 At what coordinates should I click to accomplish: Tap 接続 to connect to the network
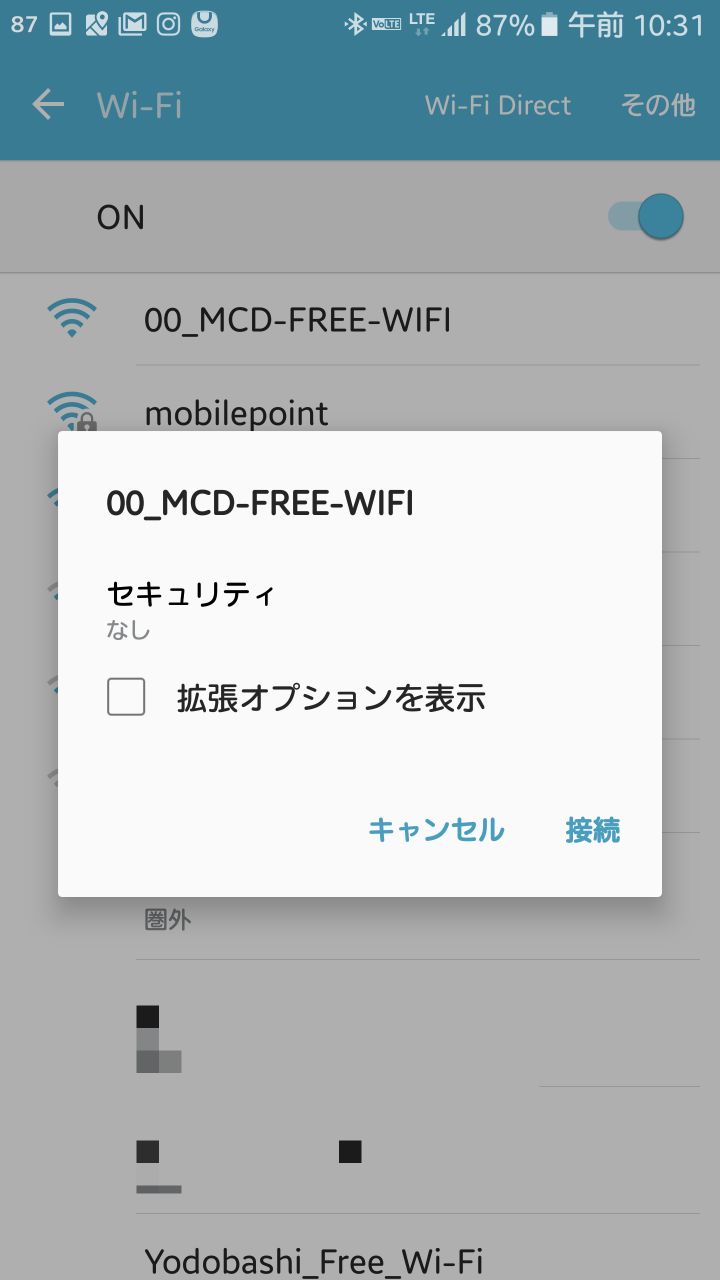point(593,830)
